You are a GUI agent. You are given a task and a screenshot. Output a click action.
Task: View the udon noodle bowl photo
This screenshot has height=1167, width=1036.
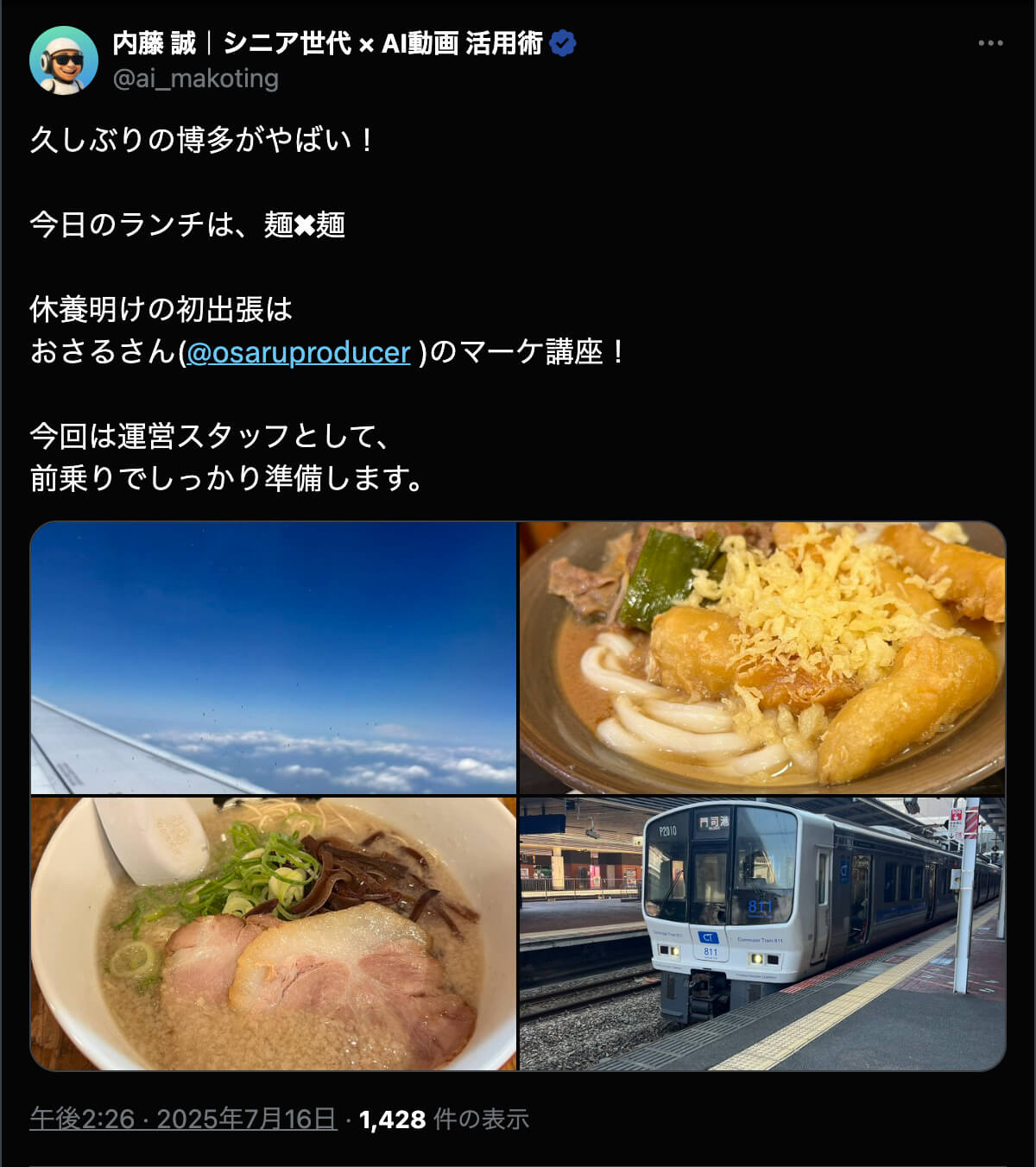tap(762, 658)
